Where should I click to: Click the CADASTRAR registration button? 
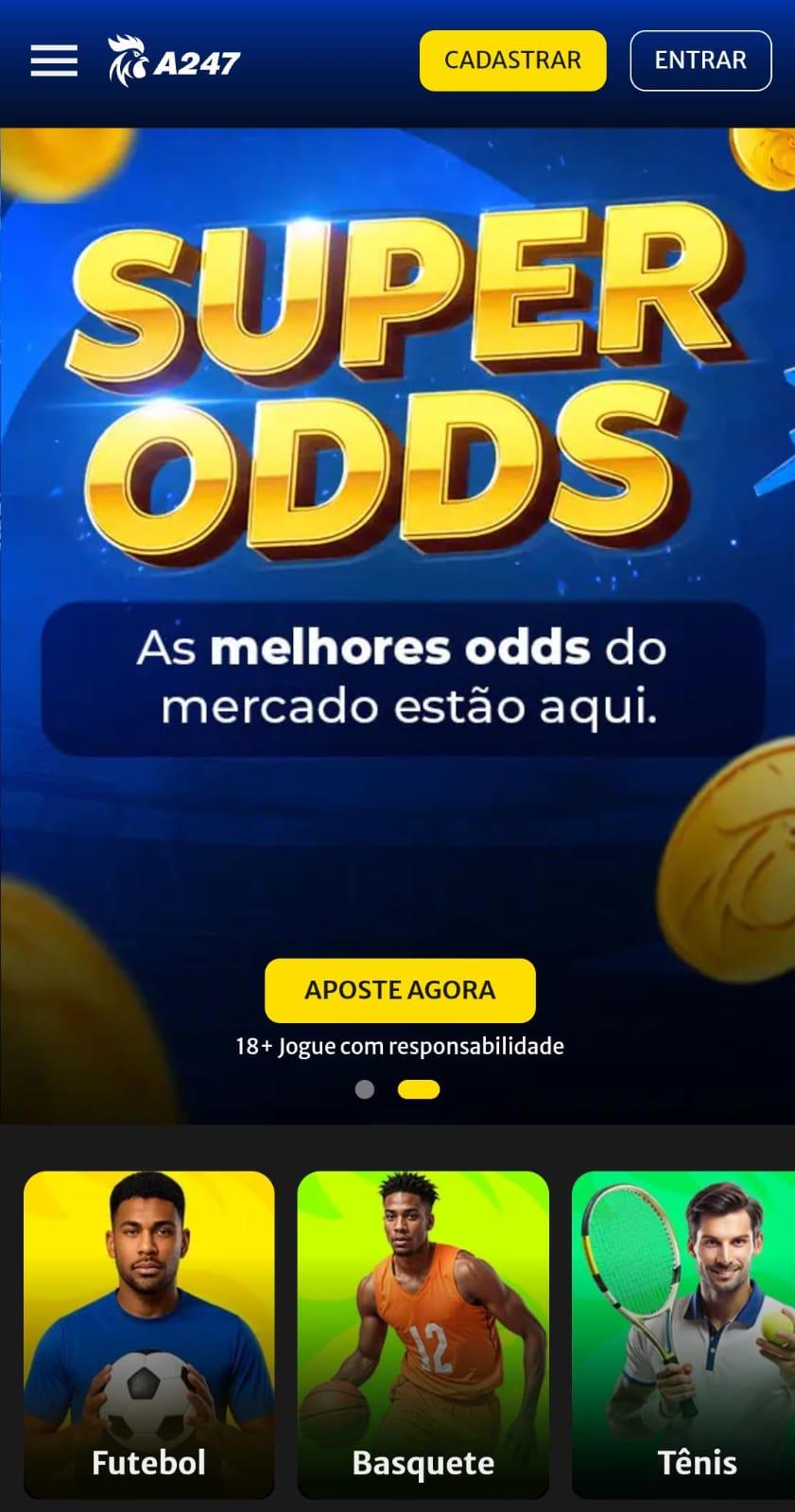(x=511, y=60)
